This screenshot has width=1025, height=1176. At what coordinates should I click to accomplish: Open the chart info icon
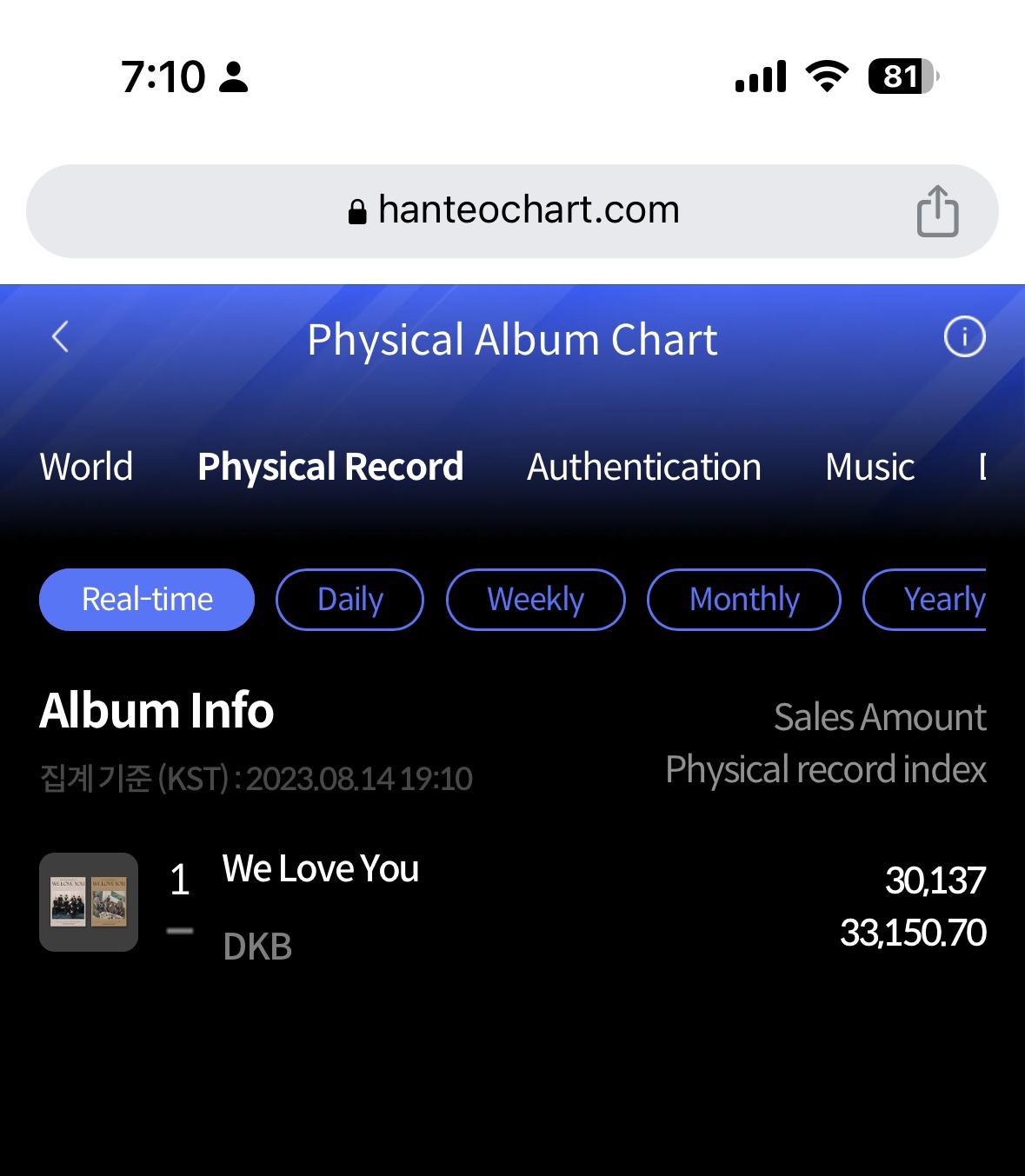pos(964,336)
